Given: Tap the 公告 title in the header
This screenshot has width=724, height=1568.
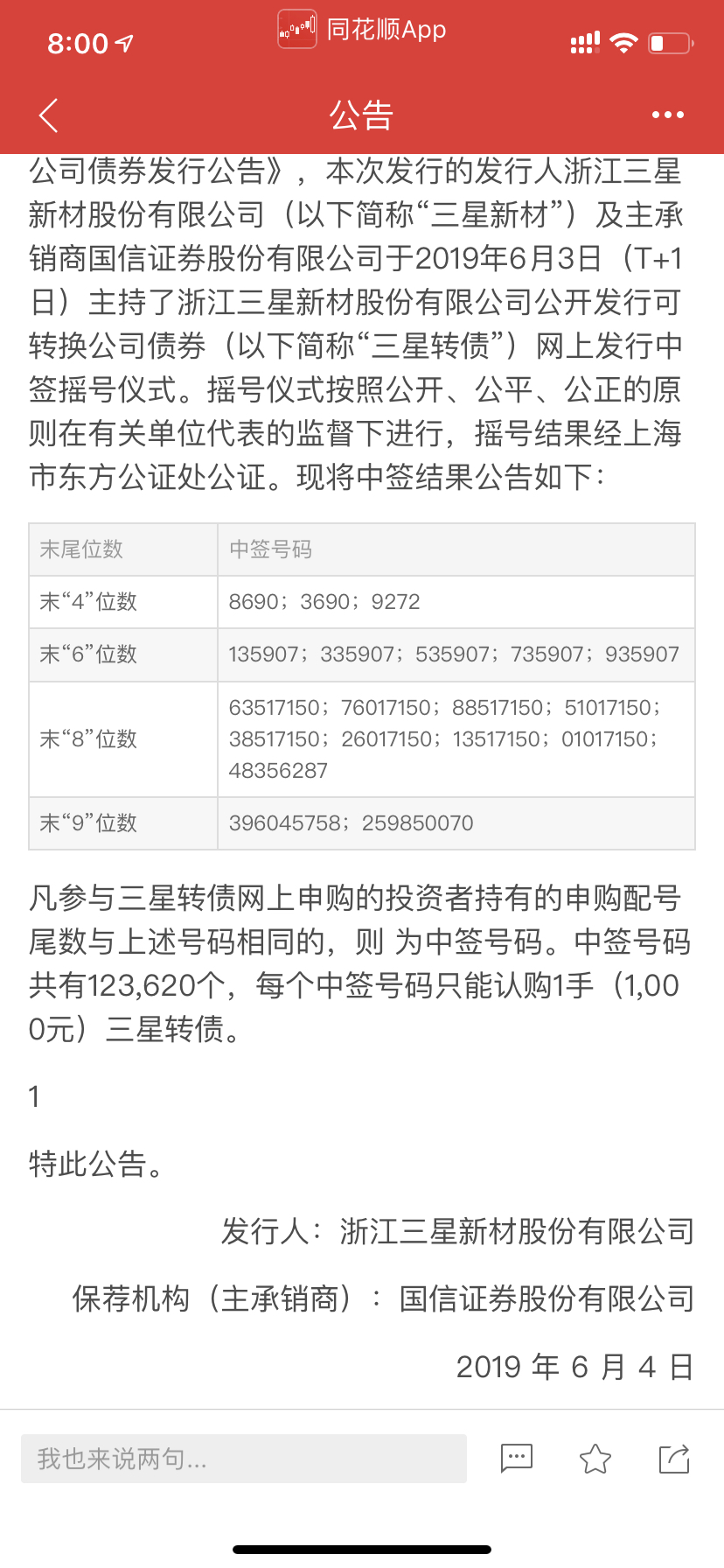Looking at the screenshot, I should 362,114.
